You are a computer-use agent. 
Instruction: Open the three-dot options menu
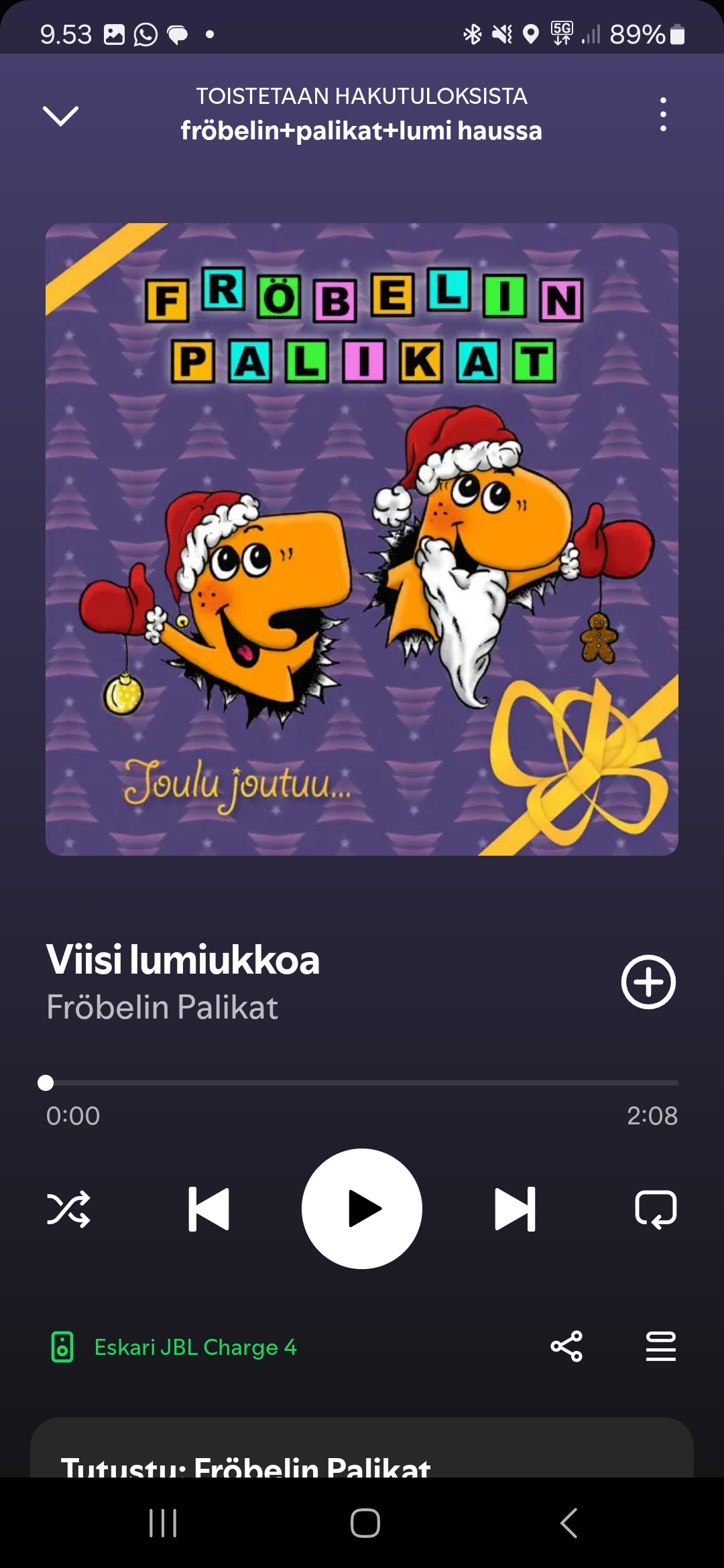[663, 114]
